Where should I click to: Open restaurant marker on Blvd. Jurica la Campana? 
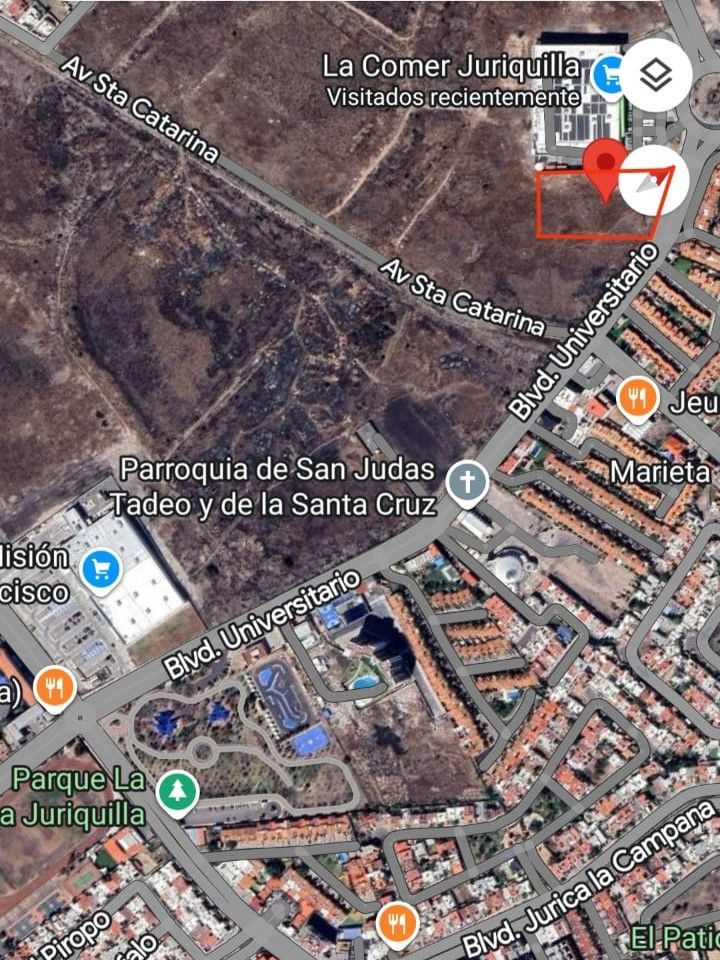[x=397, y=924]
